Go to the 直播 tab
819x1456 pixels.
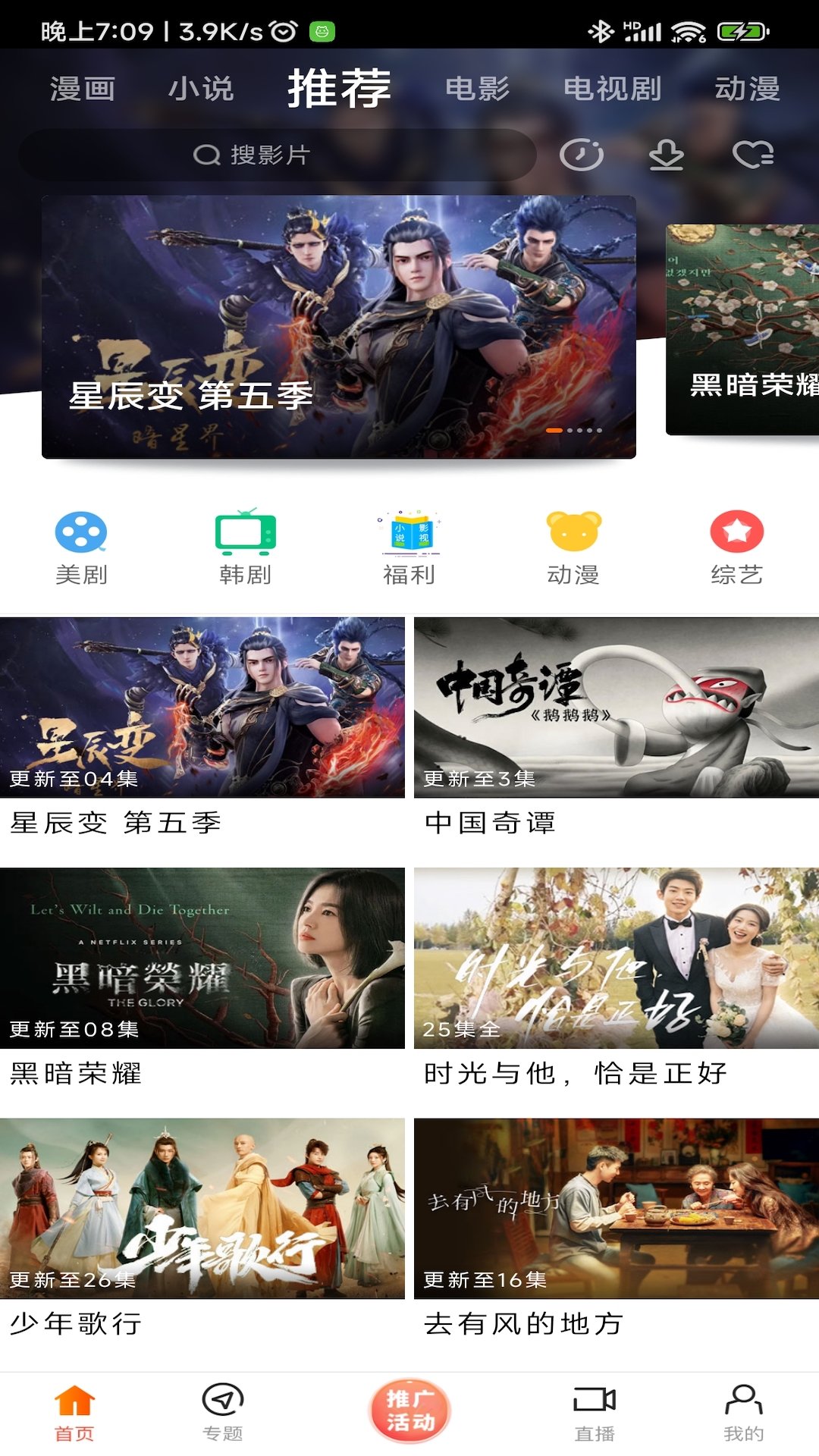[595, 1414]
